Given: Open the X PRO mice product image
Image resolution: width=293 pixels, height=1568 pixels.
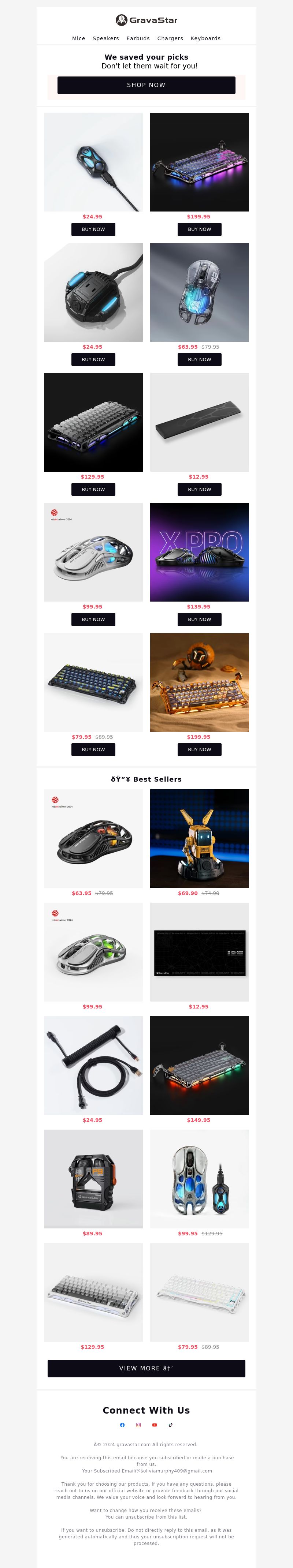Looking at the screenshot, I should pyautogui.click(x=199, y=552).
